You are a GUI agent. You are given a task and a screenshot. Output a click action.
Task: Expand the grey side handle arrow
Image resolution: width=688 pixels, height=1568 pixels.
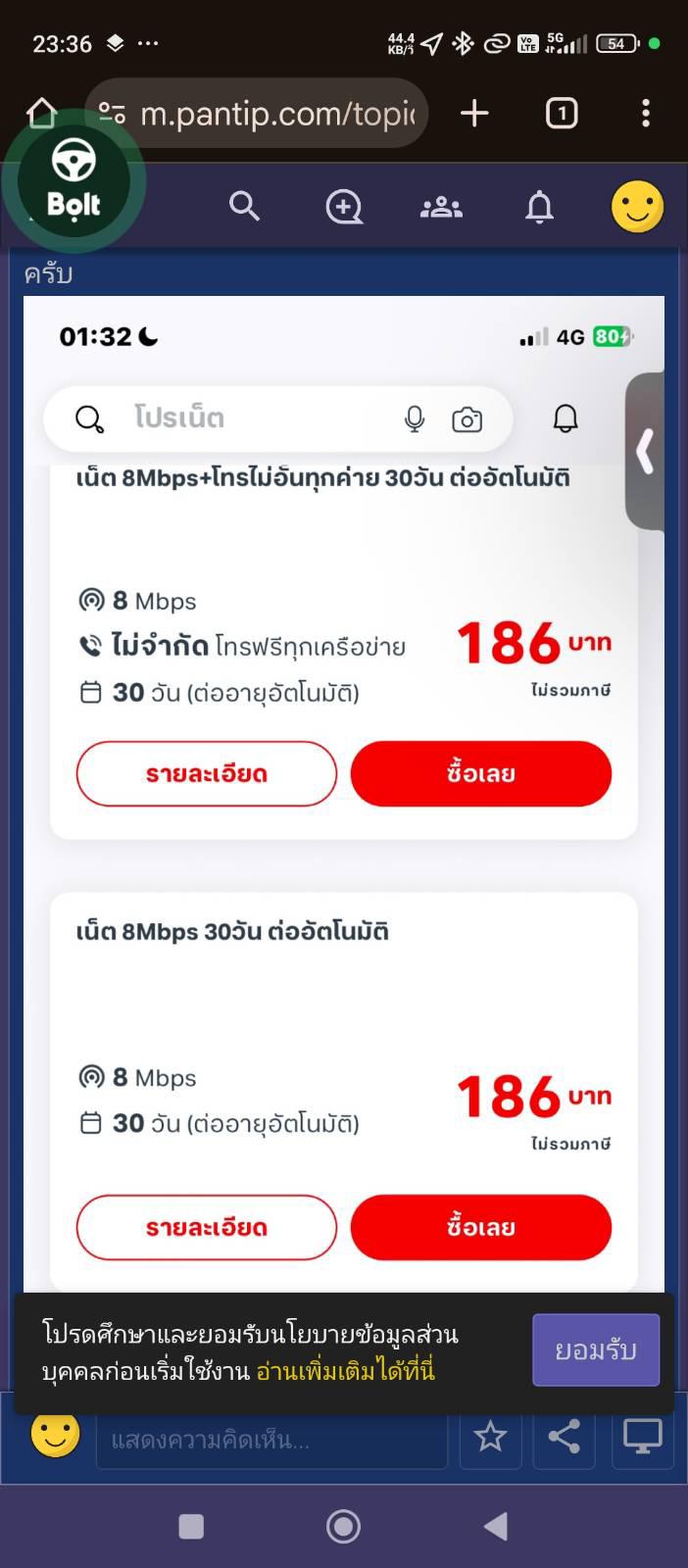[x=645, y=452]
